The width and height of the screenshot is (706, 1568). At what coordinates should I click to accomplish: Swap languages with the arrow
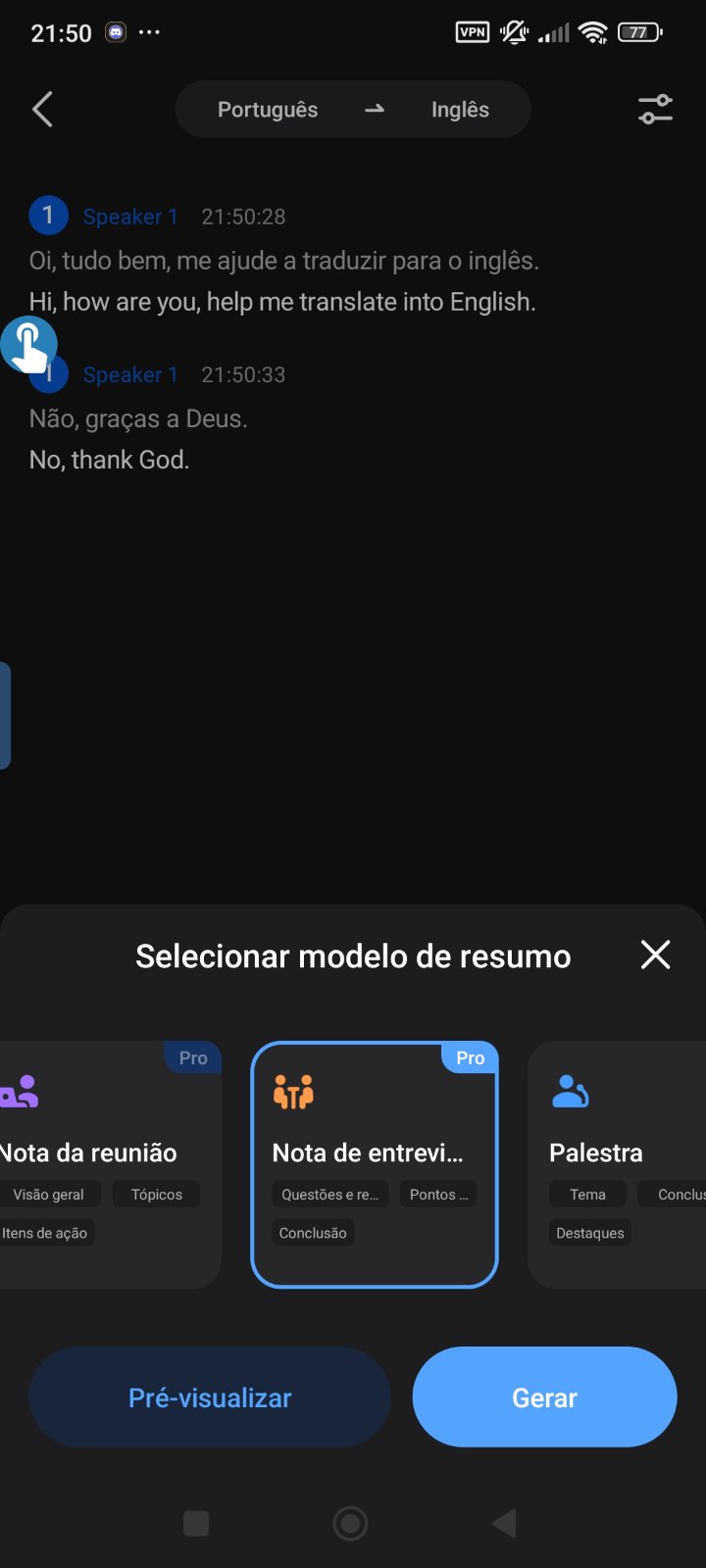(375, 110)
